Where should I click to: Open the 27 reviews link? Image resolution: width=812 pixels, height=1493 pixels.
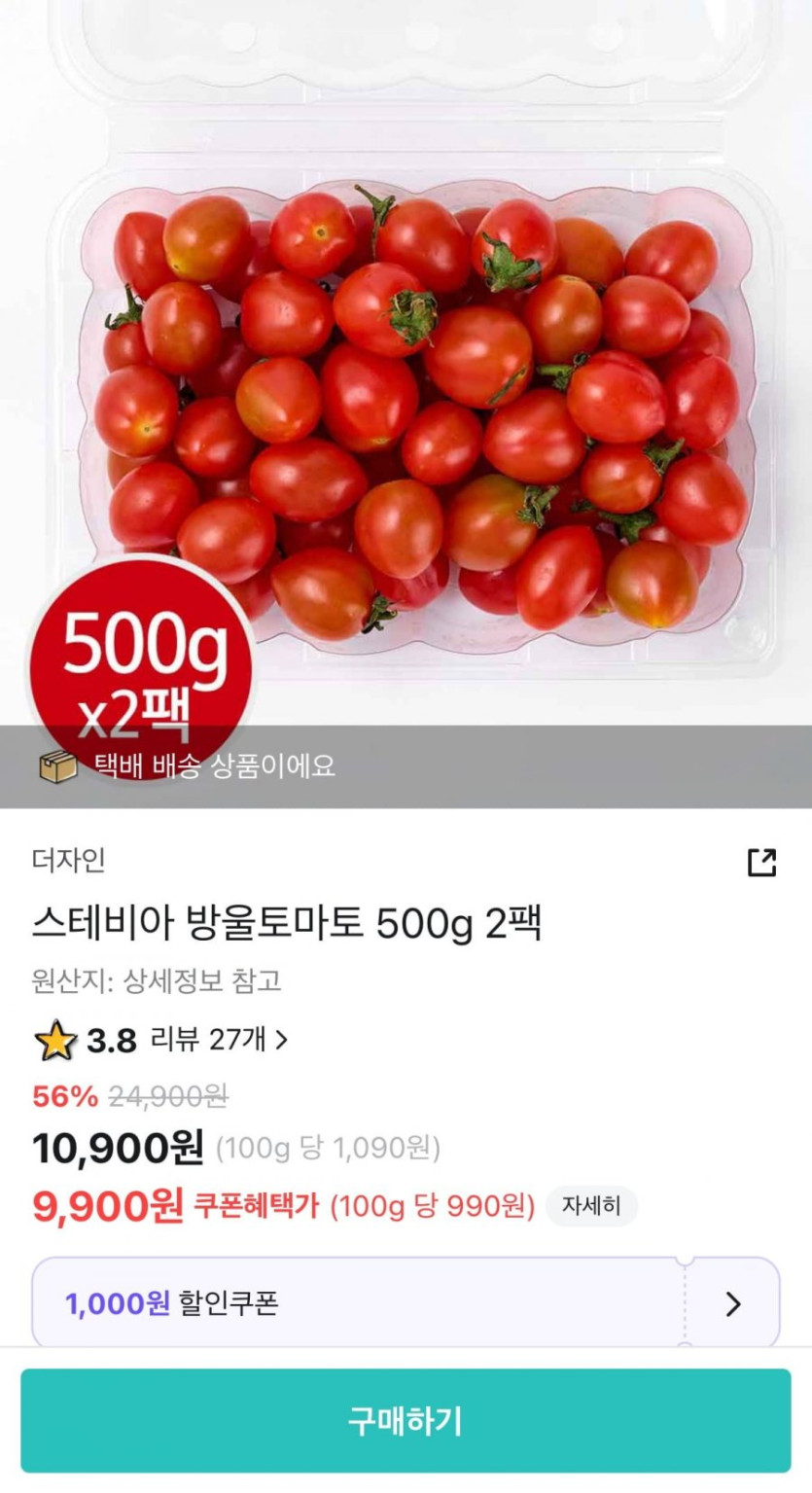(219, 1040)
